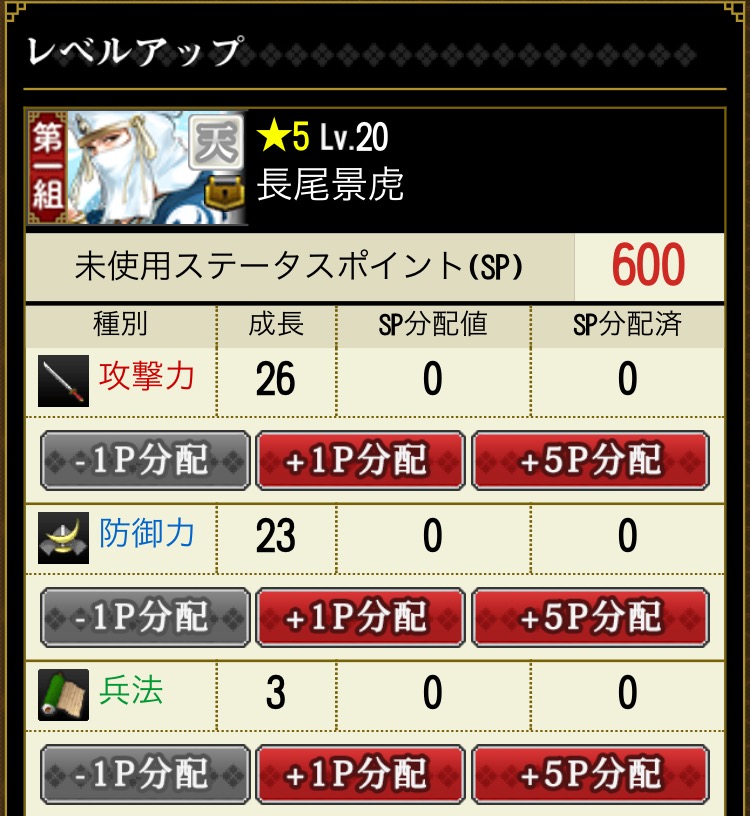Allocate 5 points to 兵法

click(590, 774)
